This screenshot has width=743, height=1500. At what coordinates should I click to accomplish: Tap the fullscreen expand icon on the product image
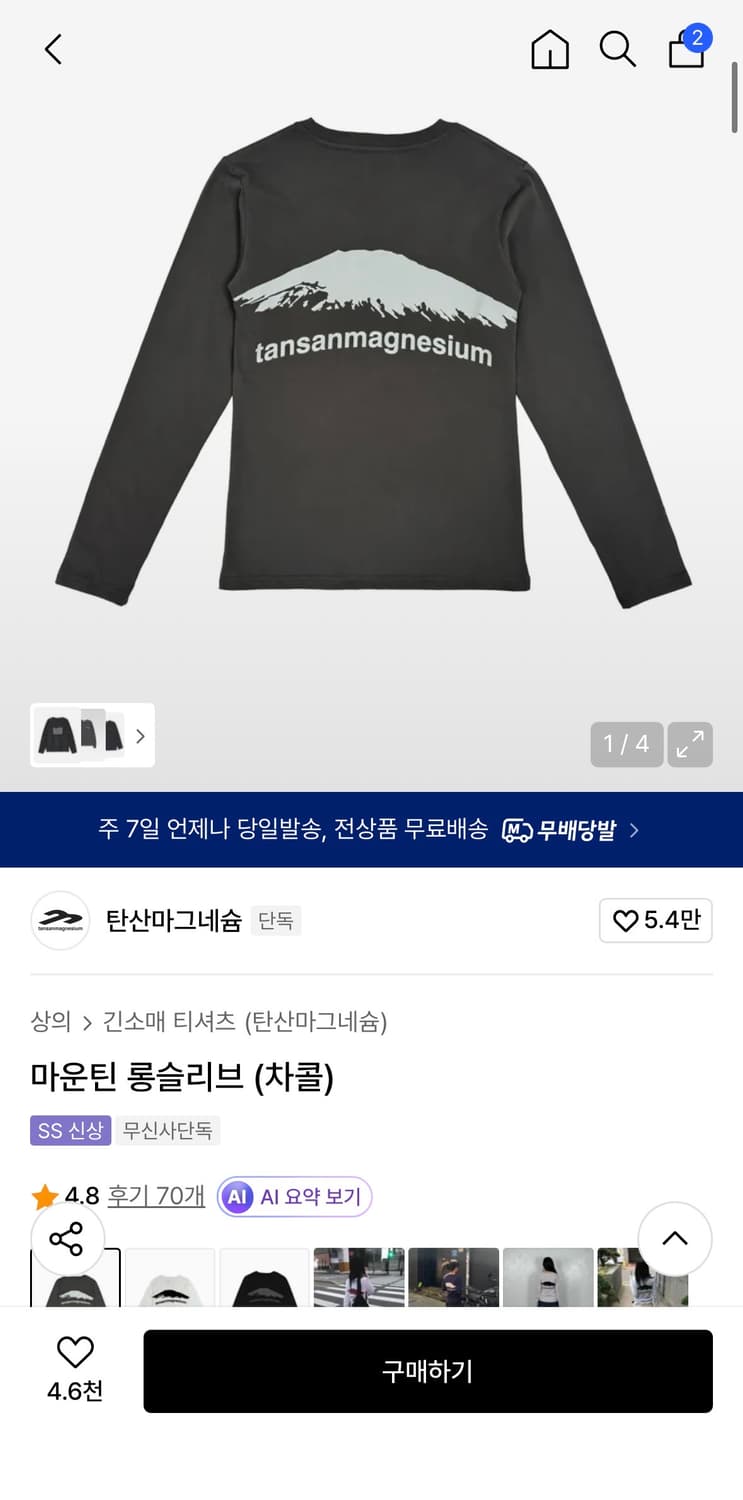[x=690, y=743]
